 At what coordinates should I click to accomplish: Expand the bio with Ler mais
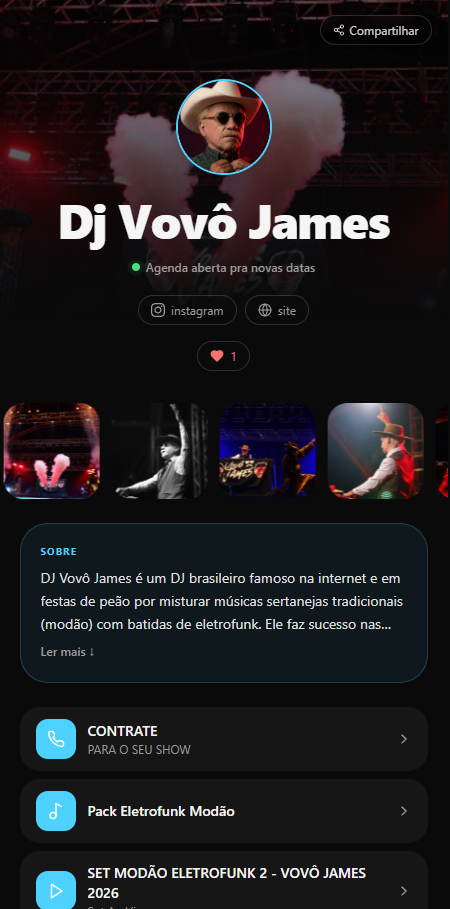pyautogui.click(x=68, y=652)
